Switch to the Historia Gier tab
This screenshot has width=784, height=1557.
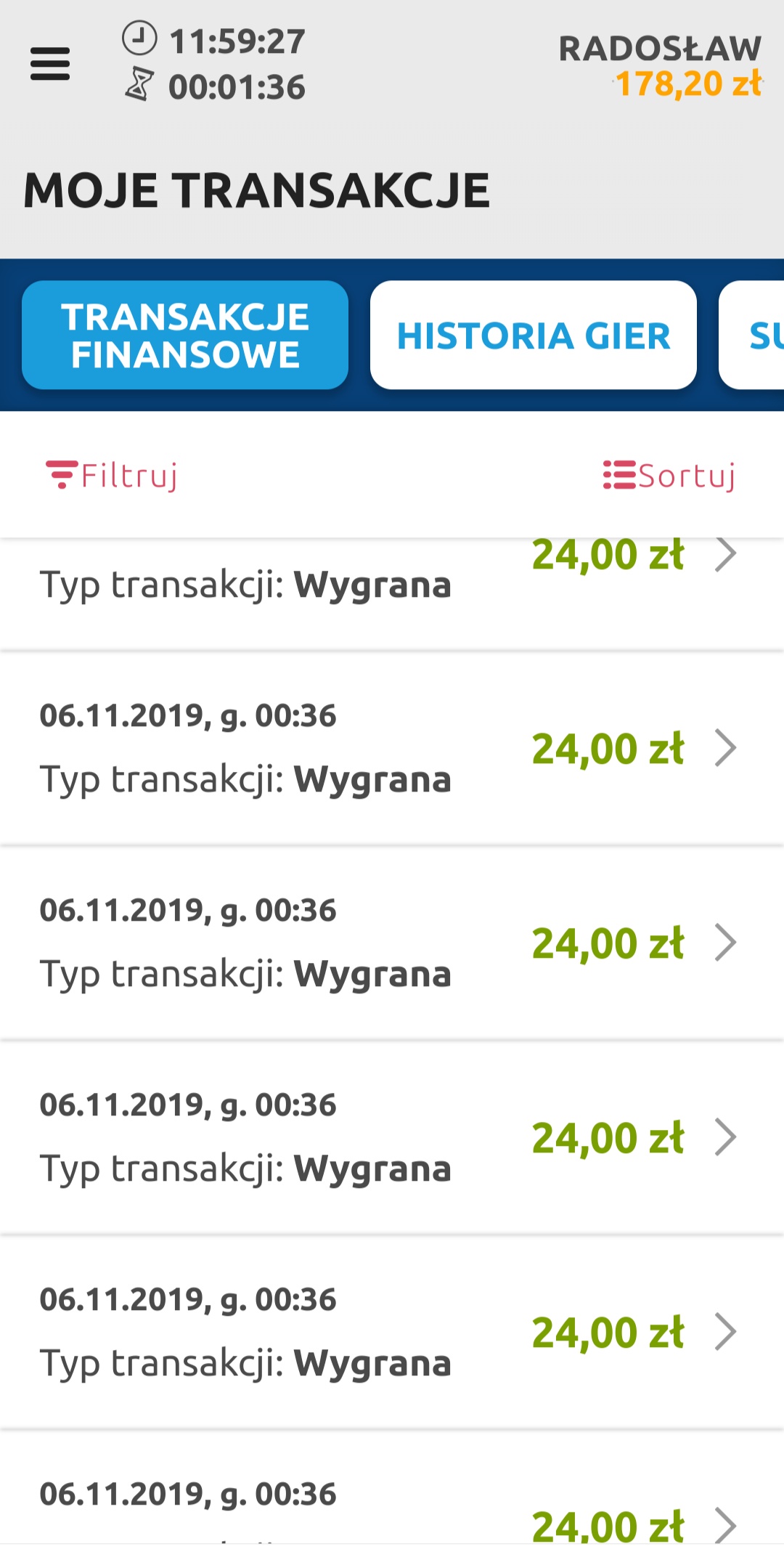point(534,336)
